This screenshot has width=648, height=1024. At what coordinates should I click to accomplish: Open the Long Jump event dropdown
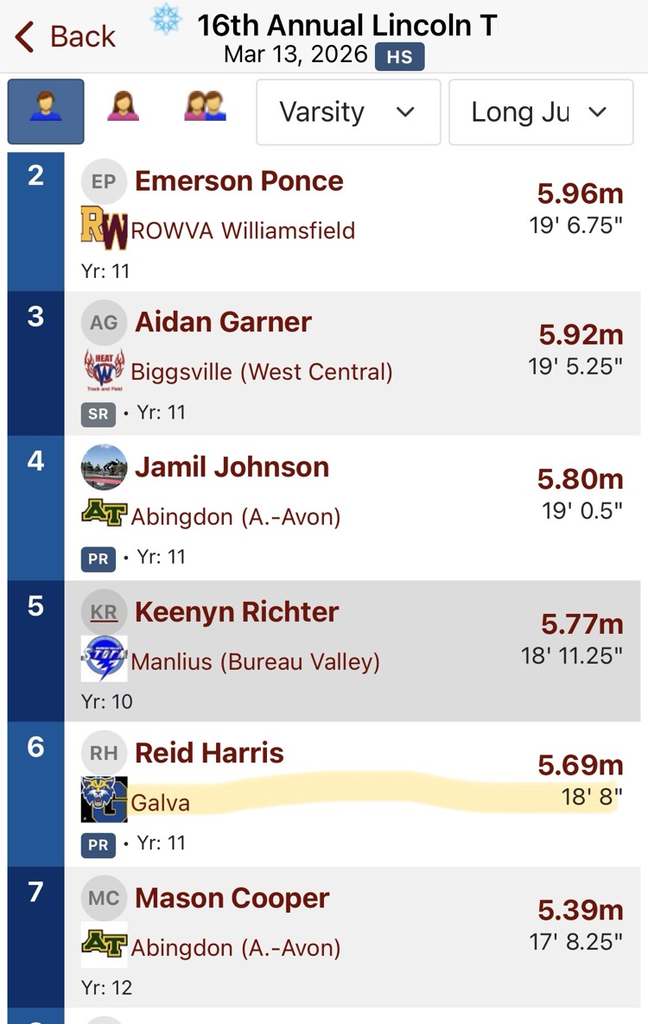[540, 112]
